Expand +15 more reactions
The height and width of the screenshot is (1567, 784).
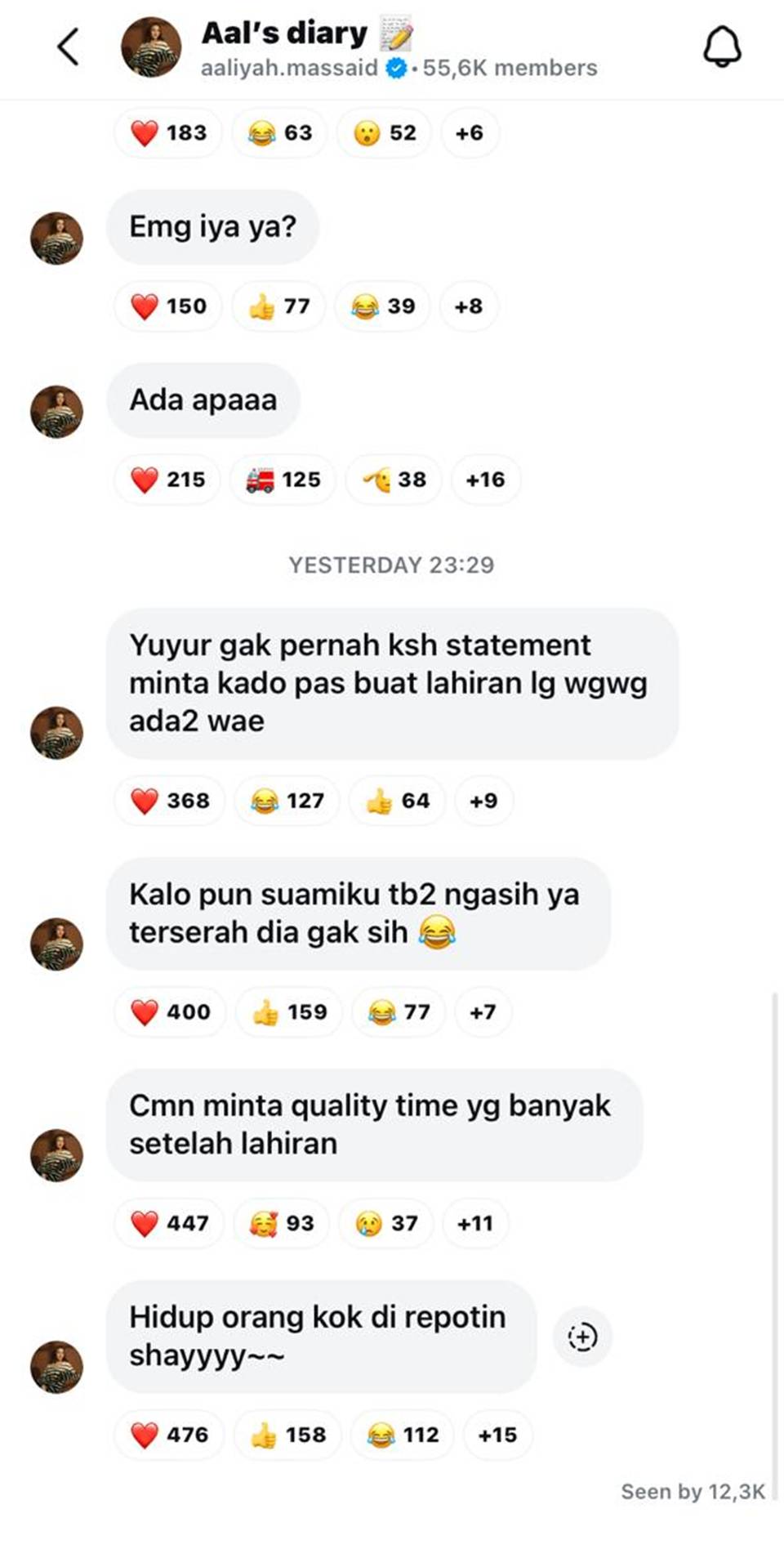497,1435
